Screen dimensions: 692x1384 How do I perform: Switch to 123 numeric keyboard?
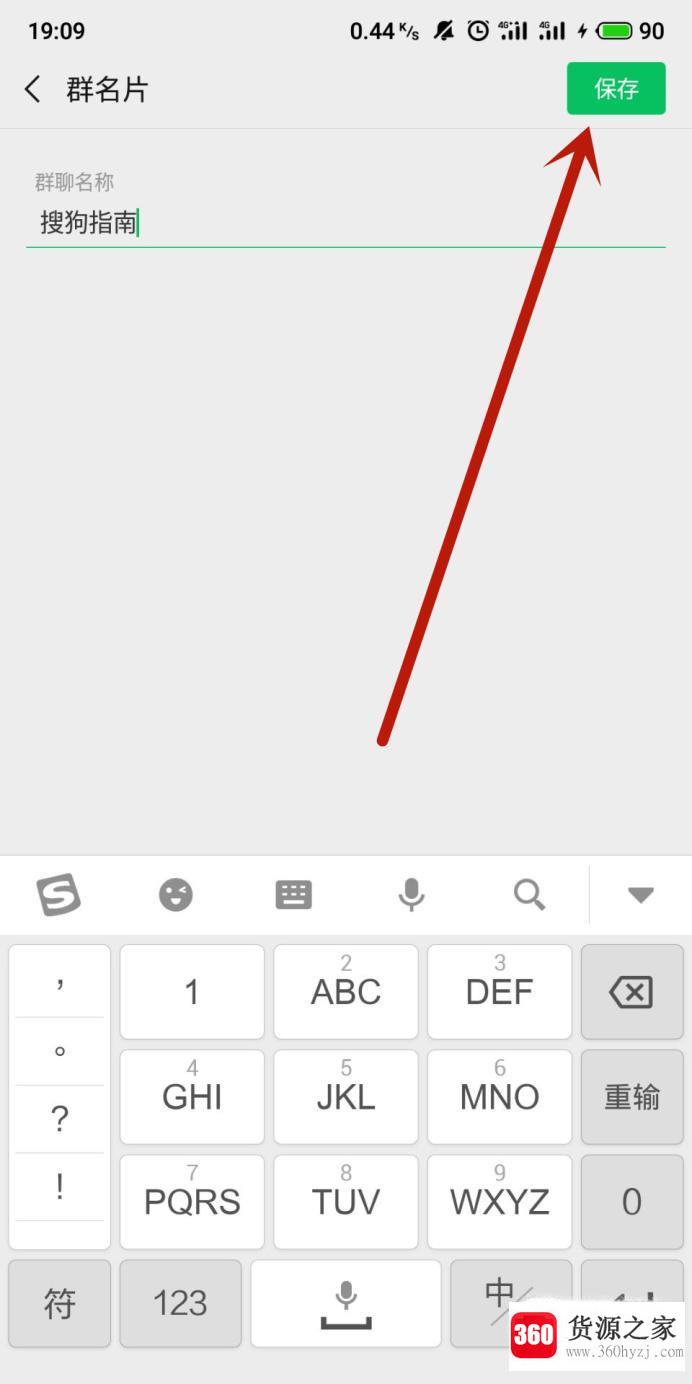(180, 1303)
